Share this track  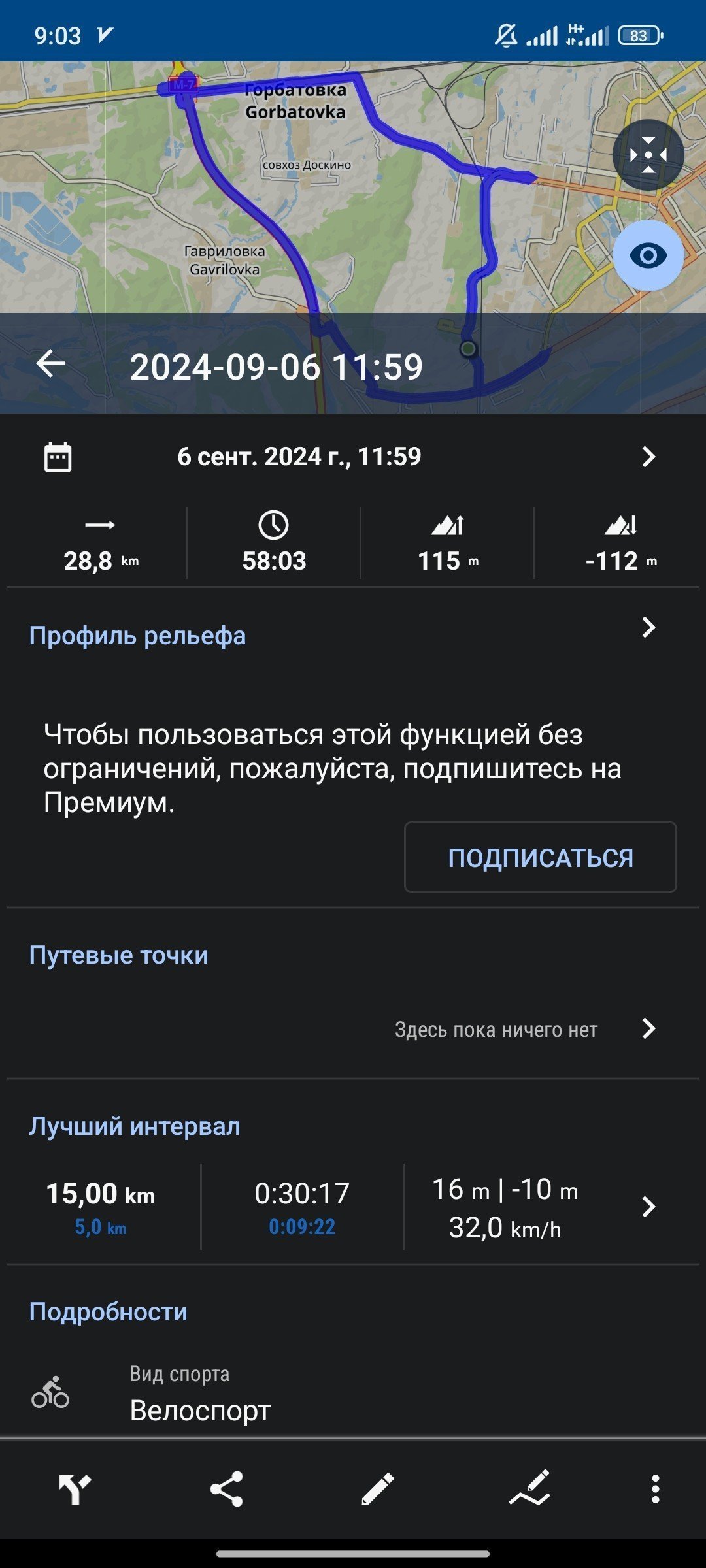coord(226,1489)
